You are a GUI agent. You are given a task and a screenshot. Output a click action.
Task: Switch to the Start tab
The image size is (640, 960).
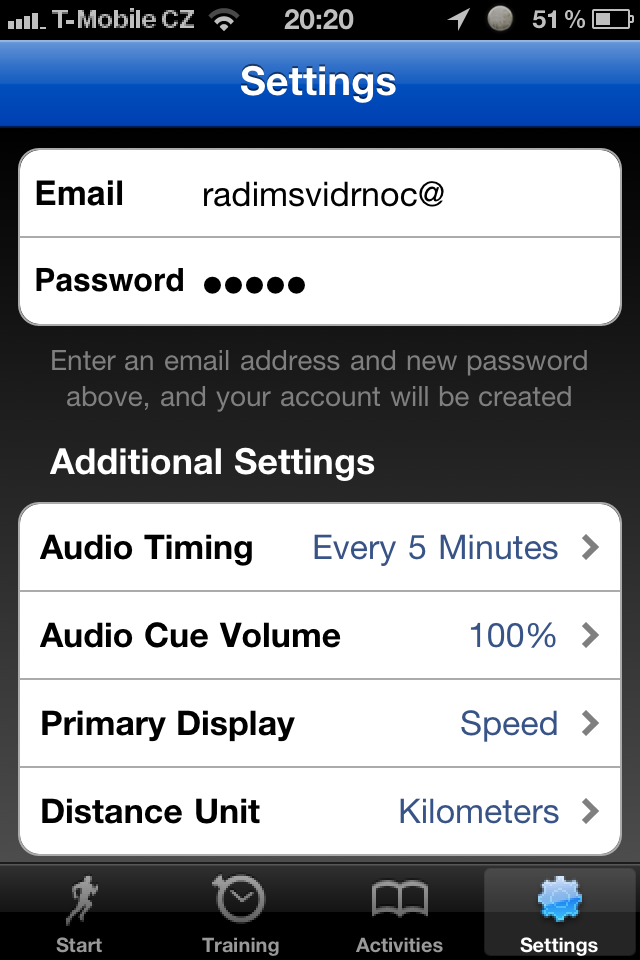[x=79, y=914]
